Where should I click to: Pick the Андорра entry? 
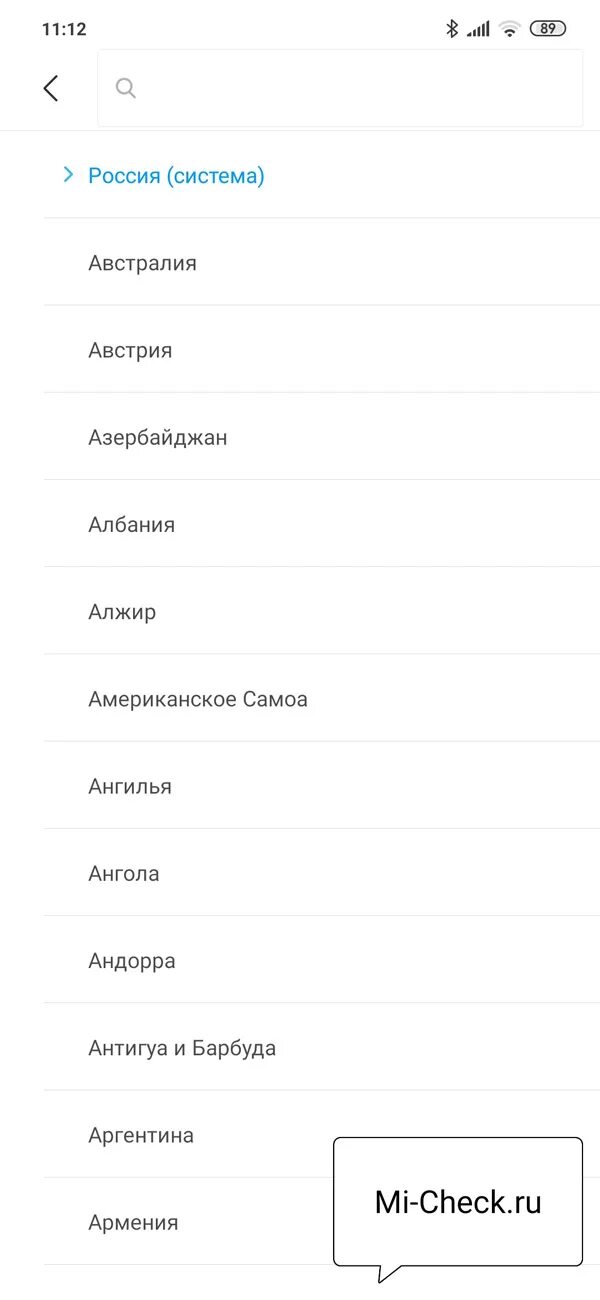(132, 960)
